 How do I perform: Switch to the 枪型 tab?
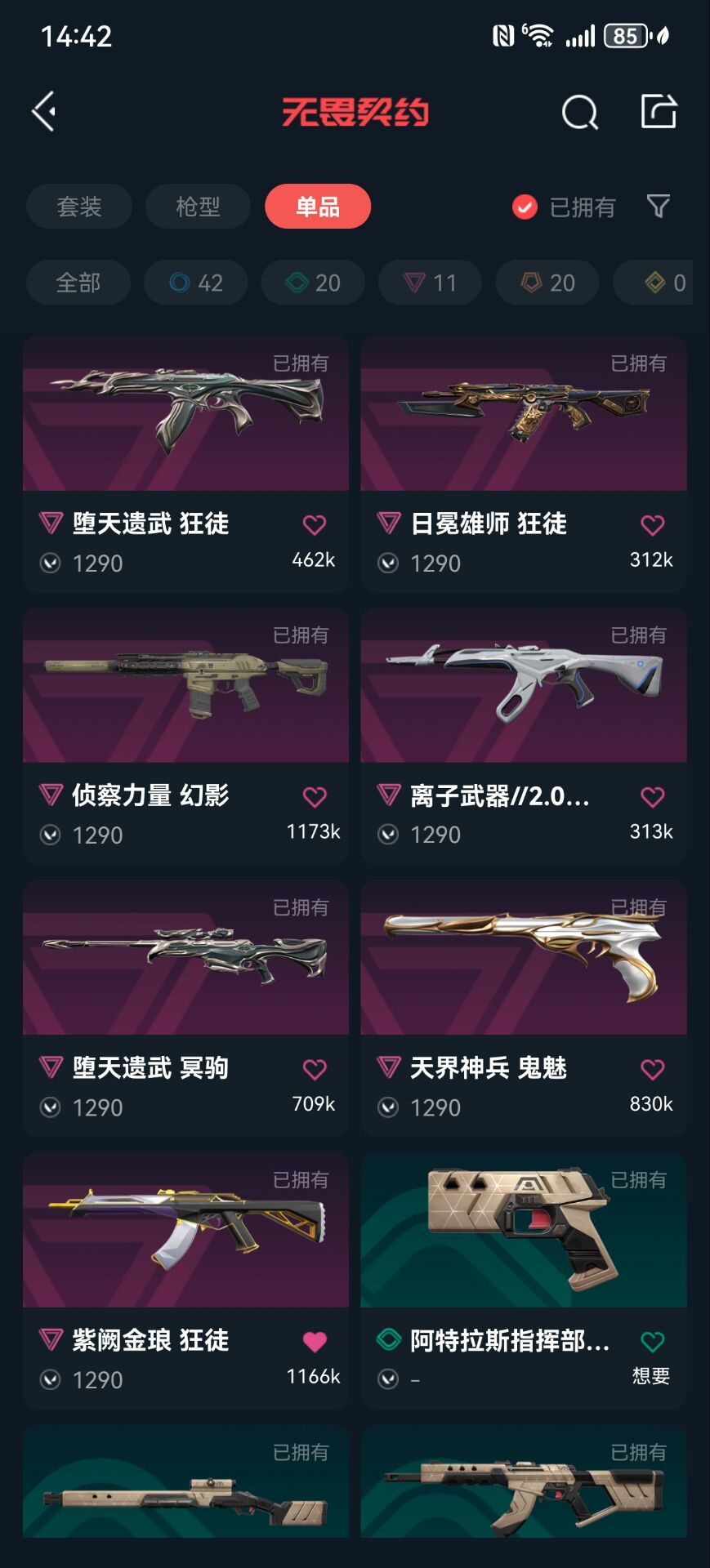coord(198,207)
